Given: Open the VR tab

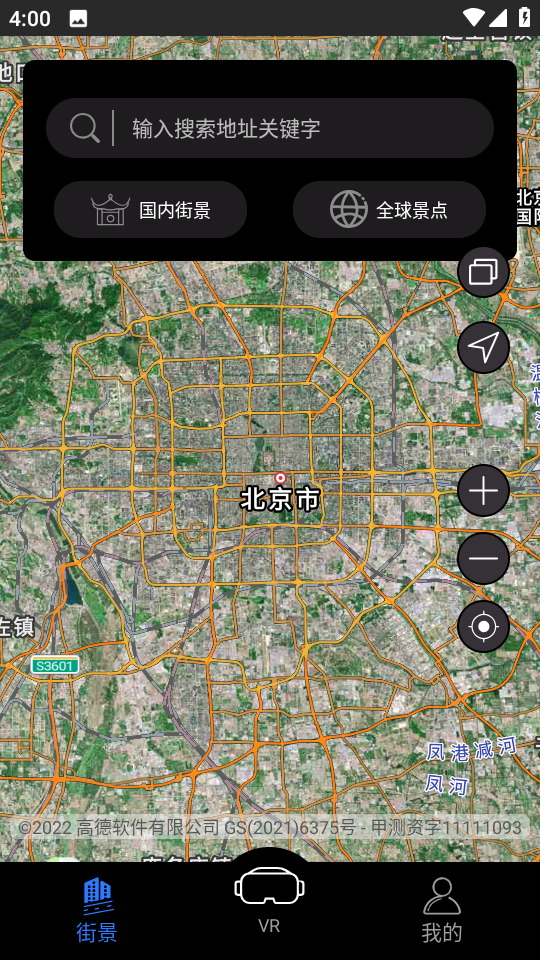Looking at the screenshot, I should 269,902.
